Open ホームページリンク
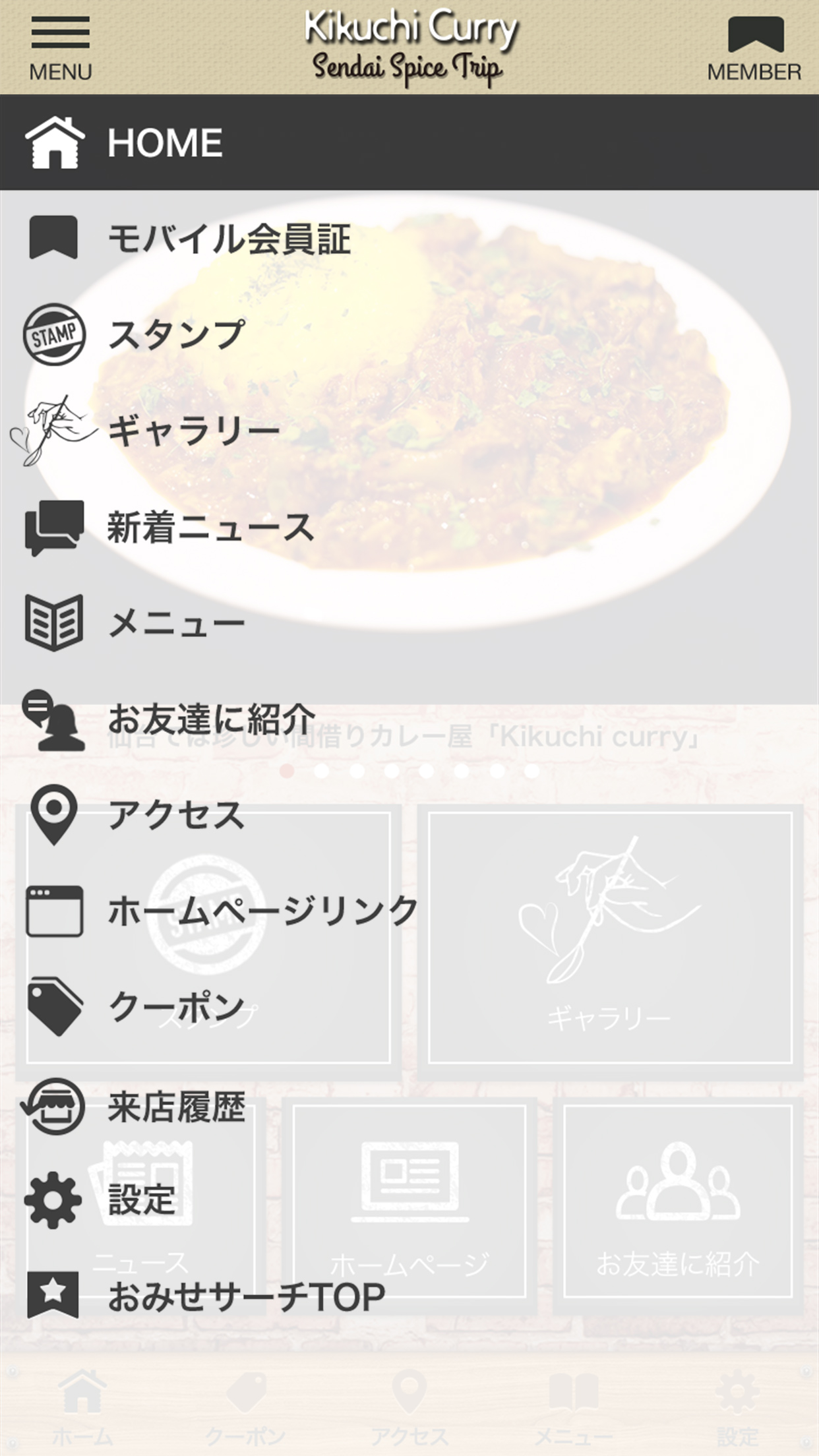 (x=262, y=911)
